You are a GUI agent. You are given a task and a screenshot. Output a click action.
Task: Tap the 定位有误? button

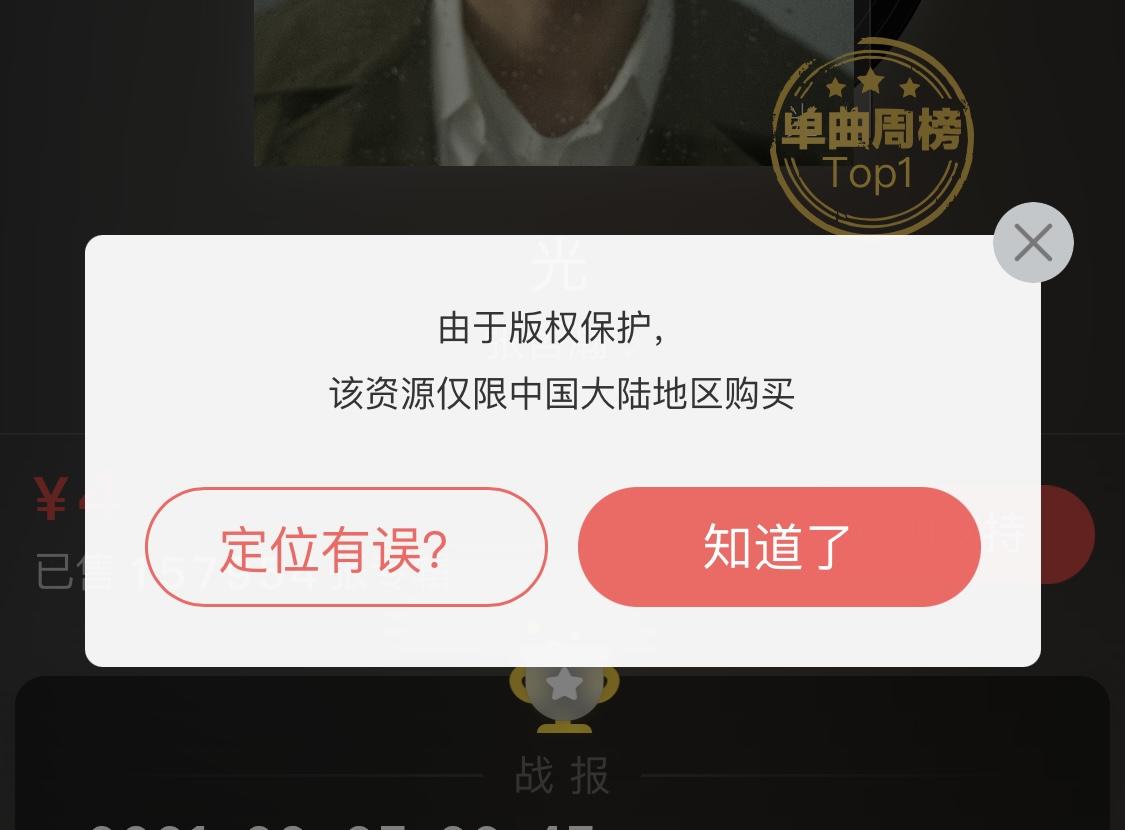coord(346,547)
